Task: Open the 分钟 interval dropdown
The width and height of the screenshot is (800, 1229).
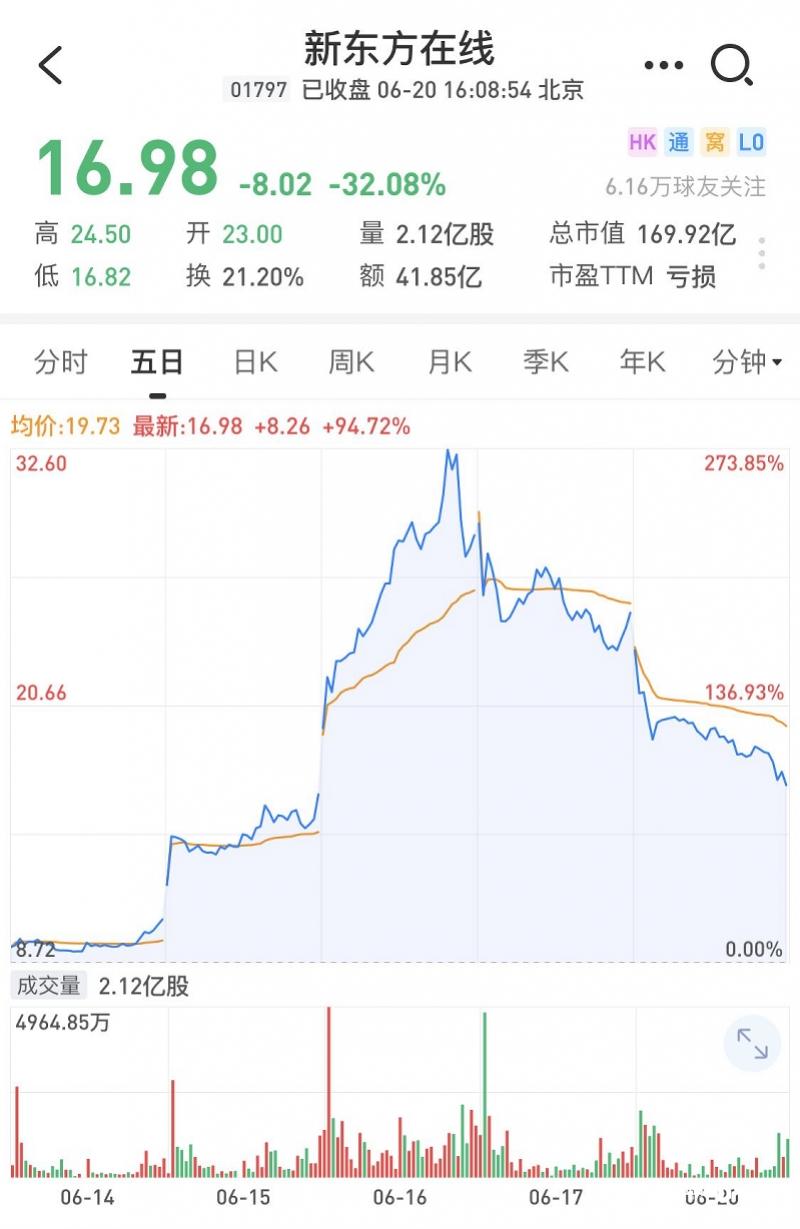Action: click(x=745, y=362)
